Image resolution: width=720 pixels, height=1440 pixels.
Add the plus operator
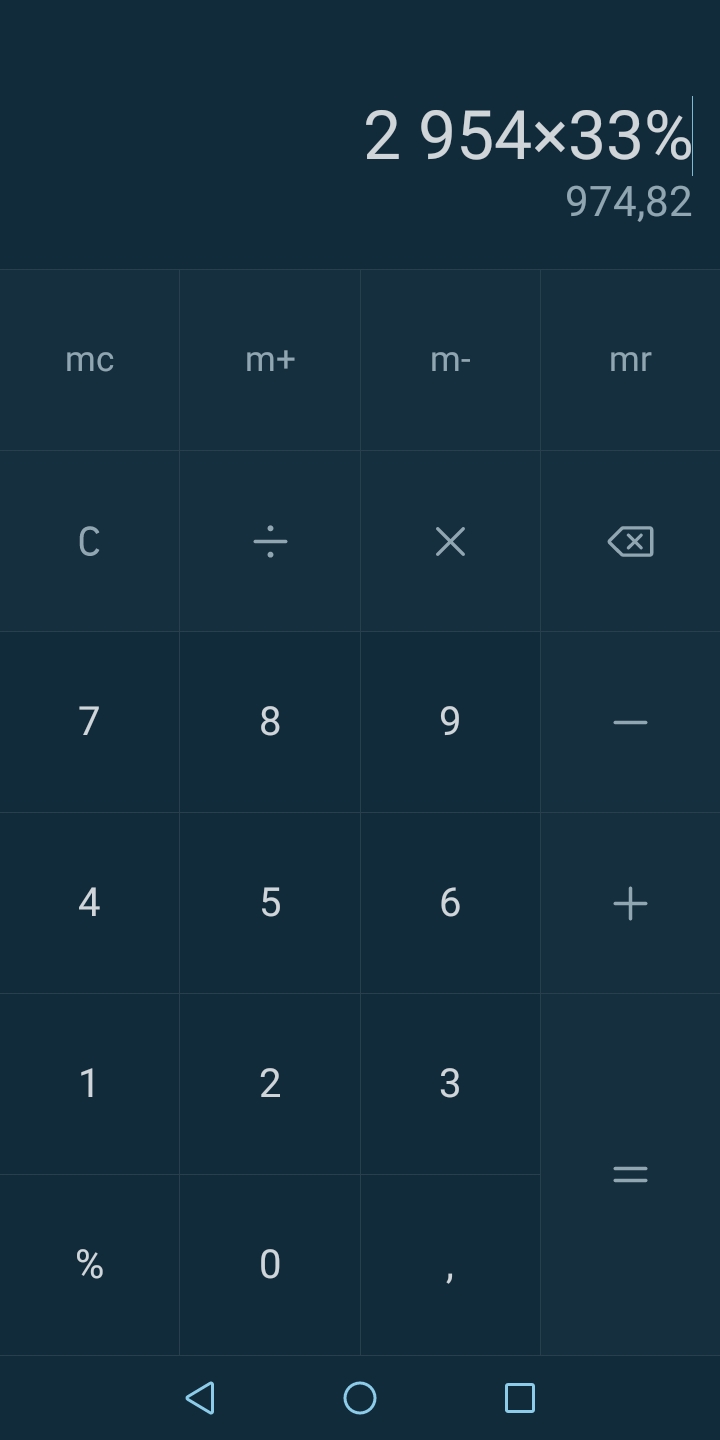pyautogui.click(x=630, y=903)
